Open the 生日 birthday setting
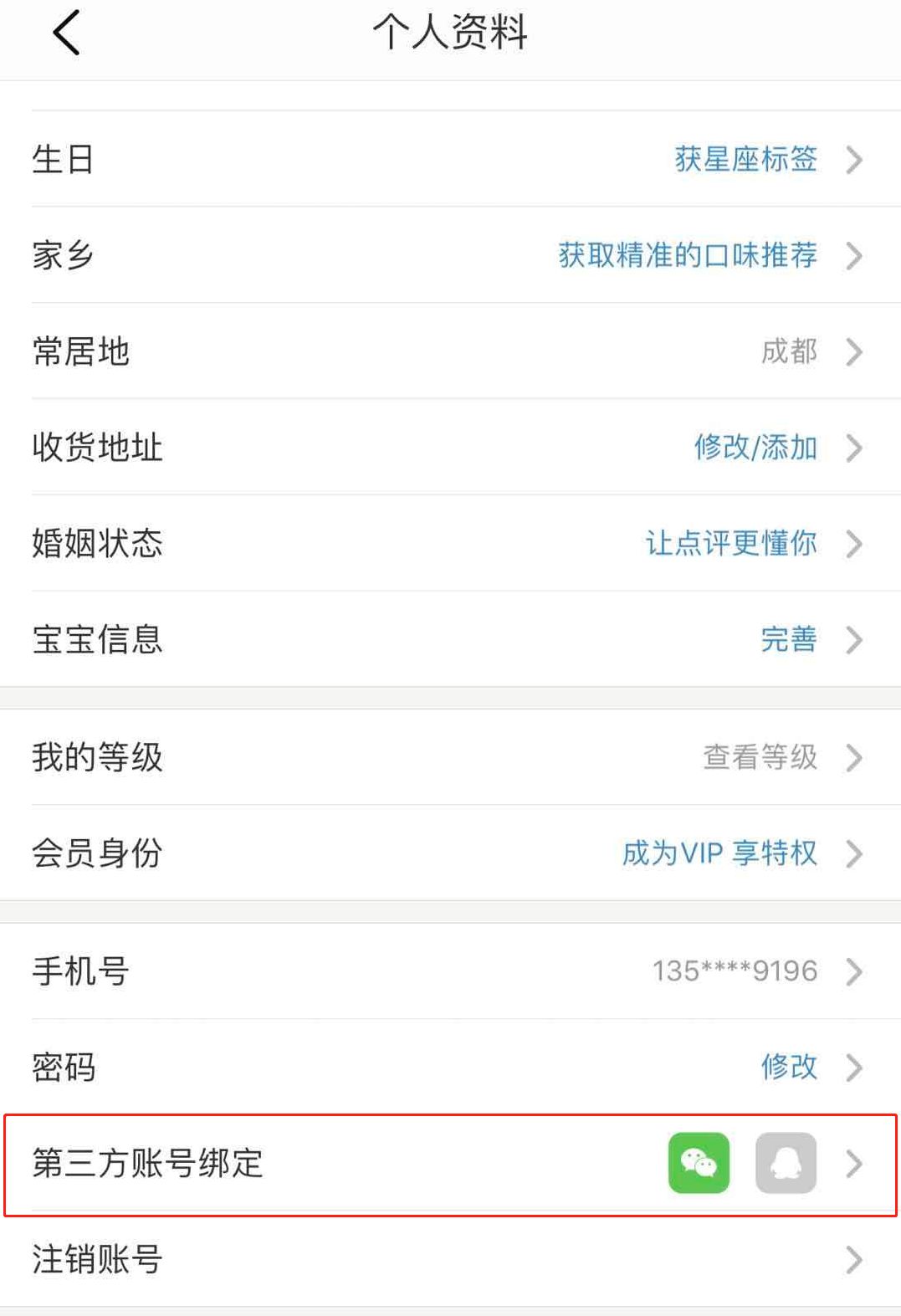The height and width of the screenshot is (1316, 901). coord(450,159)
